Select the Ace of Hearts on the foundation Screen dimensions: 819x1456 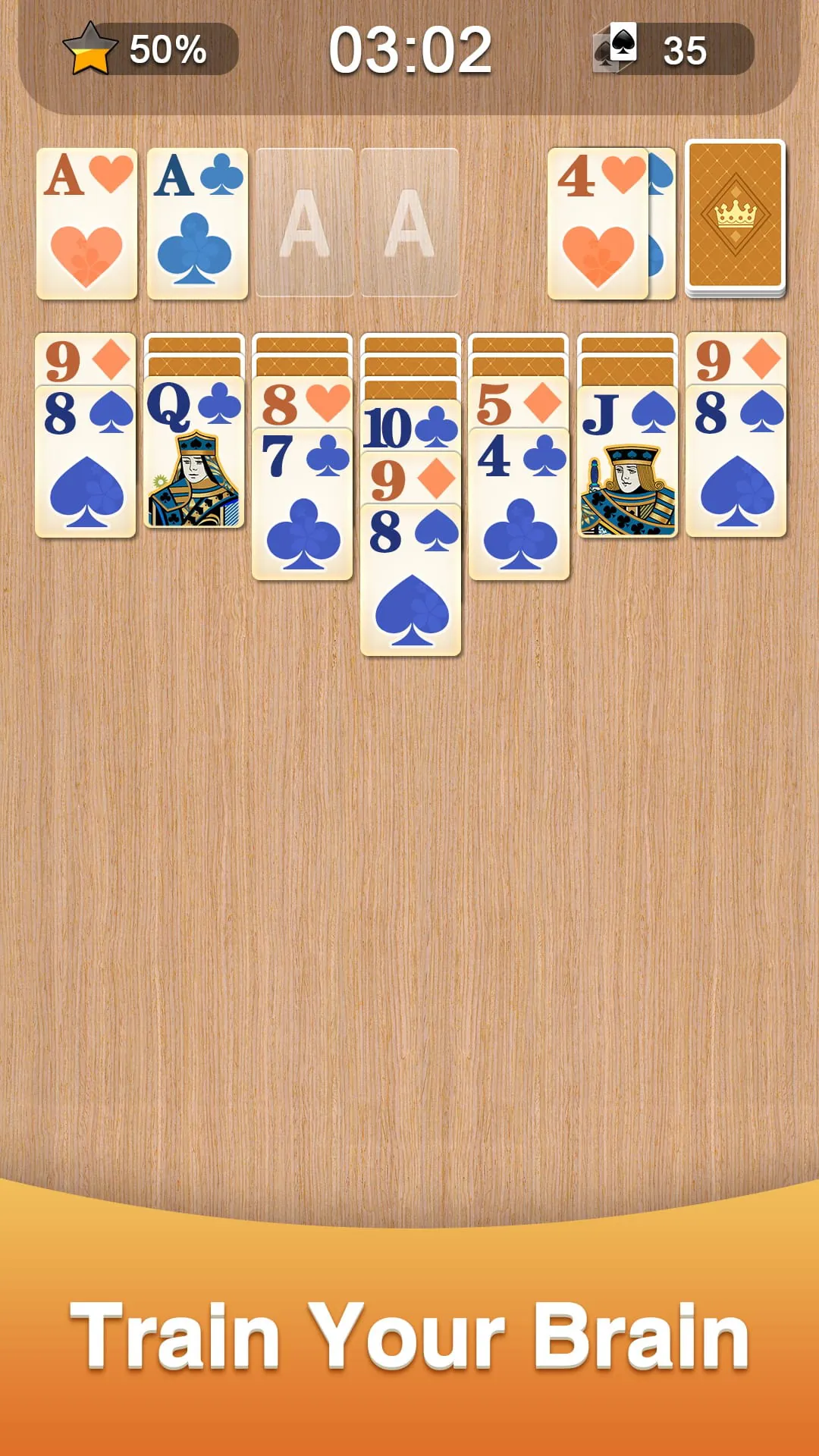(x=86, y=220)
